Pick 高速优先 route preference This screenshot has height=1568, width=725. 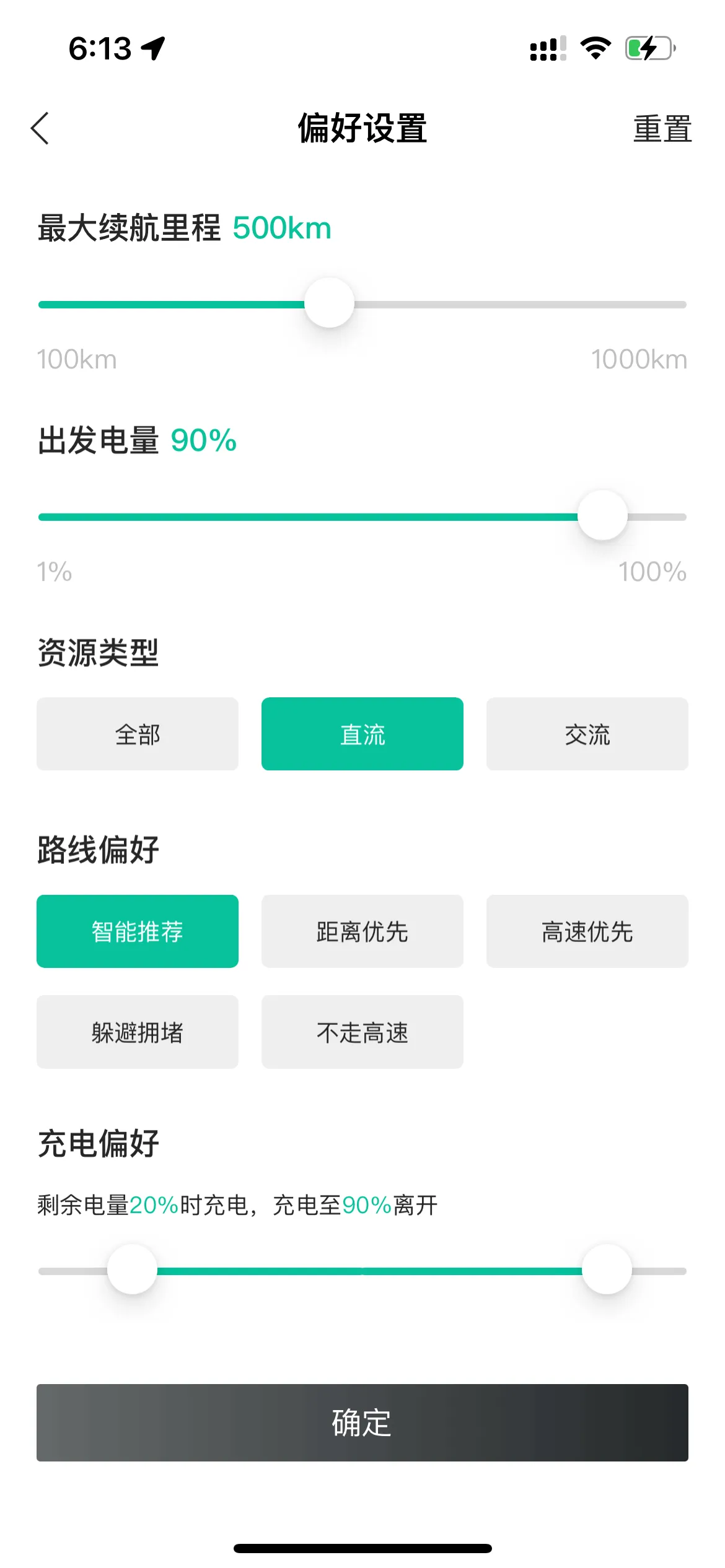[587, 931]
